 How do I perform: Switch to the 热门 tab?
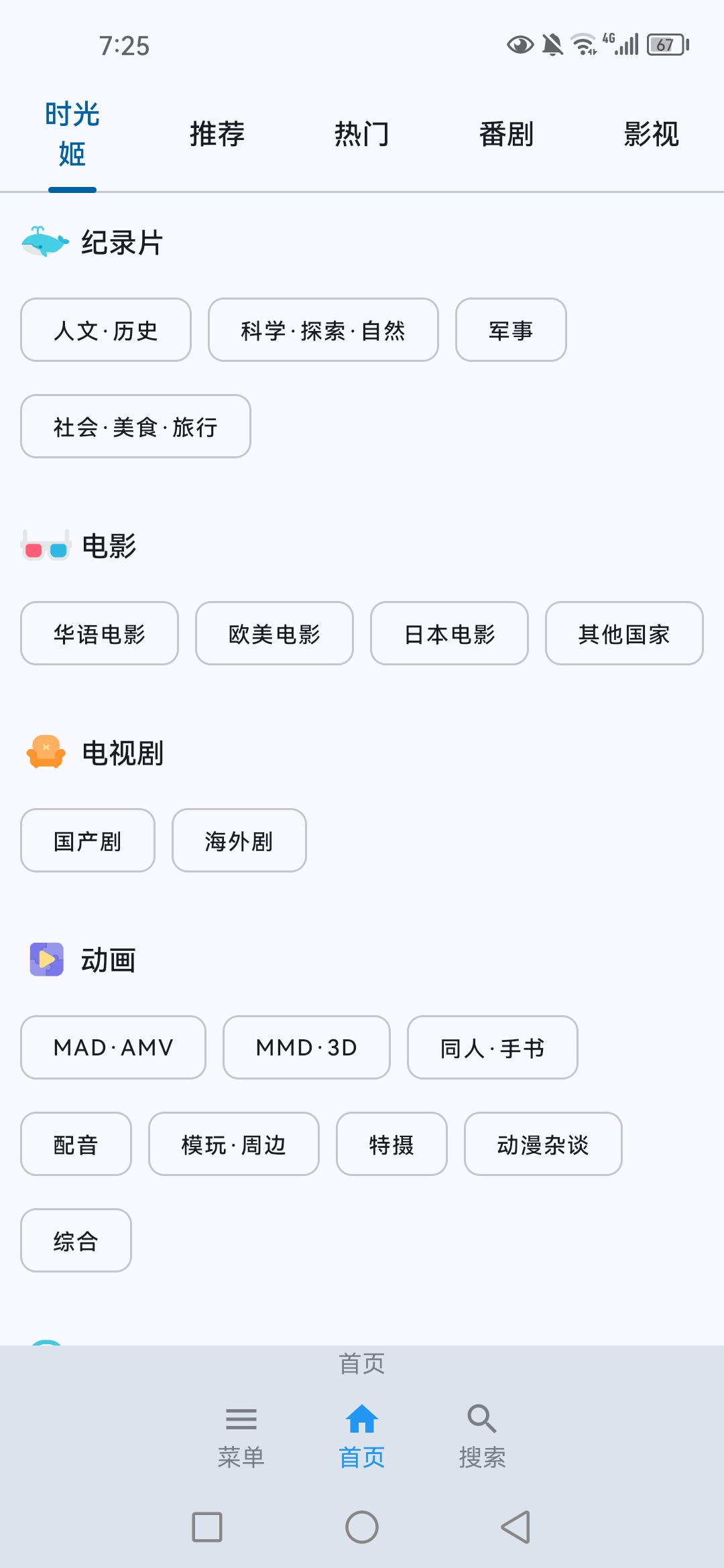pyautogui.click(x=362, y=134)
